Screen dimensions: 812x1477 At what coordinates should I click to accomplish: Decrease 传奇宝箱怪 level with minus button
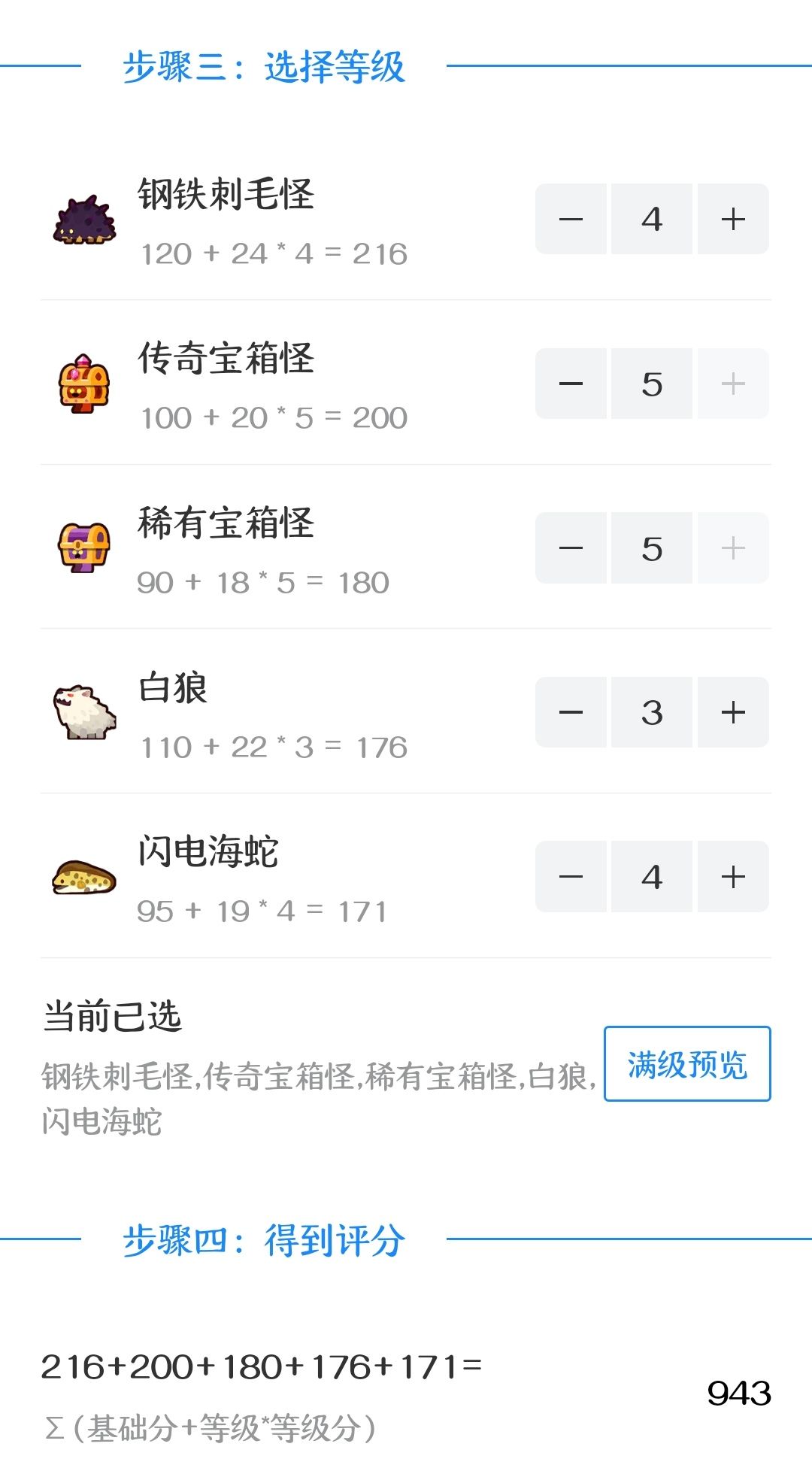(x=571, y=384)
